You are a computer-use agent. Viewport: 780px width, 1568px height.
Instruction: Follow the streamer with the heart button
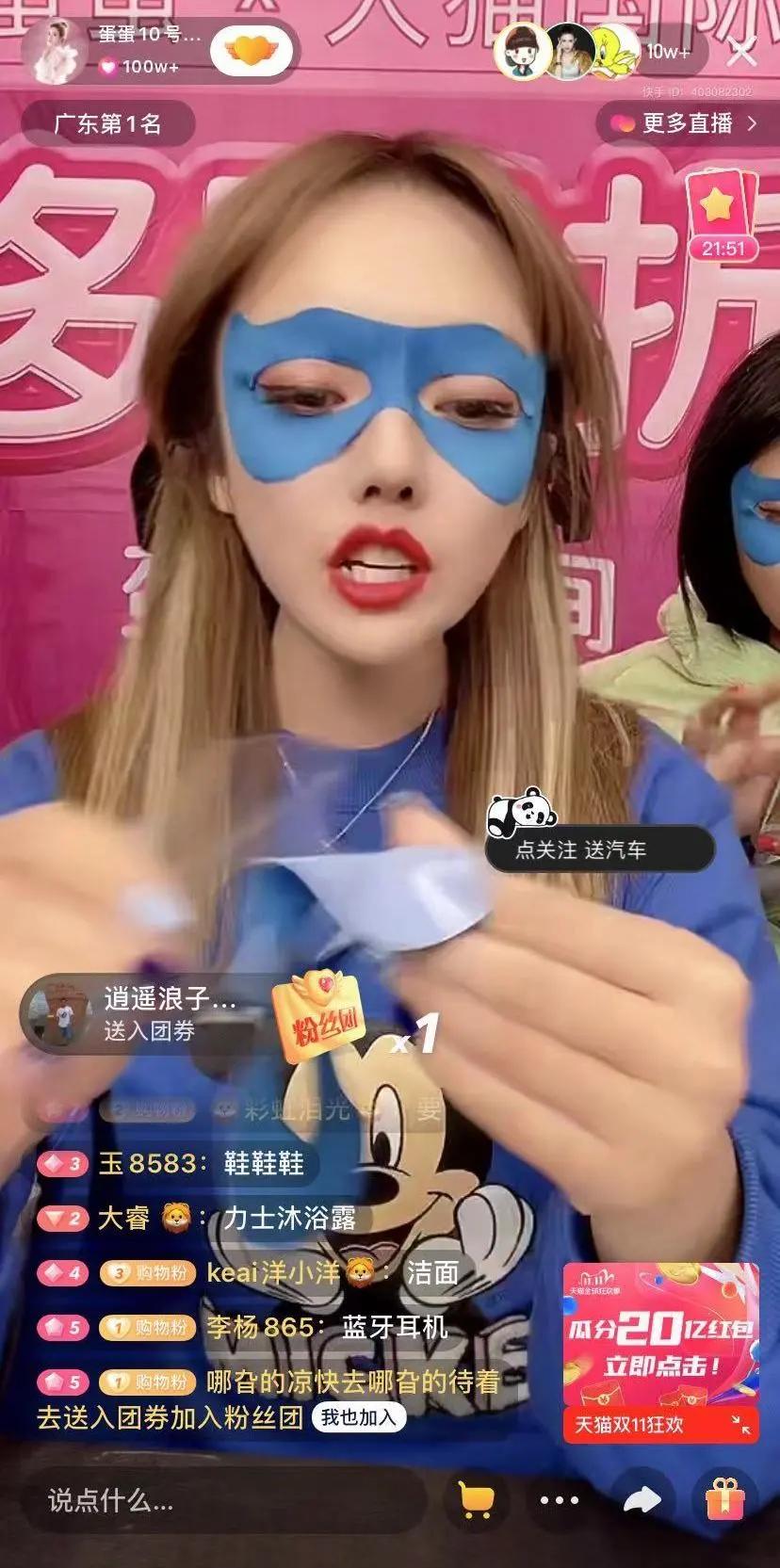click(x=249, y=50)
